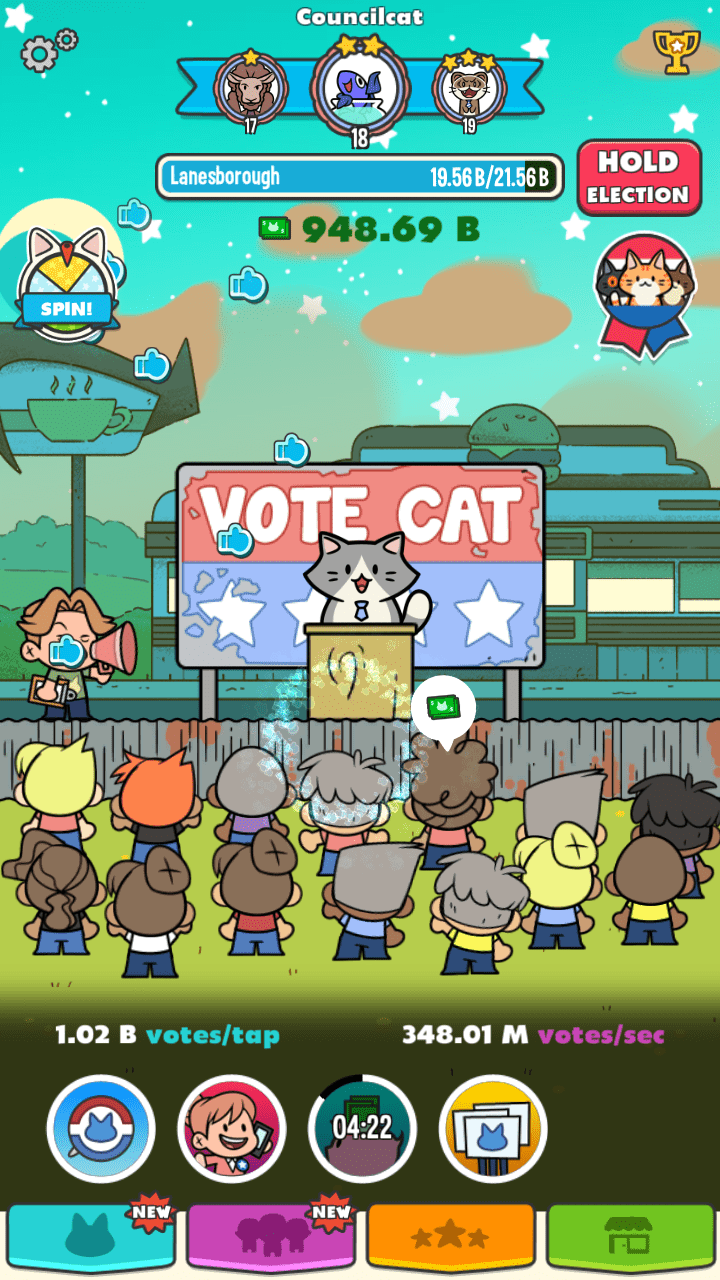Spin the cat prize wheel
This screenshot has width=720, height=1280.
(x=67, y=285)
